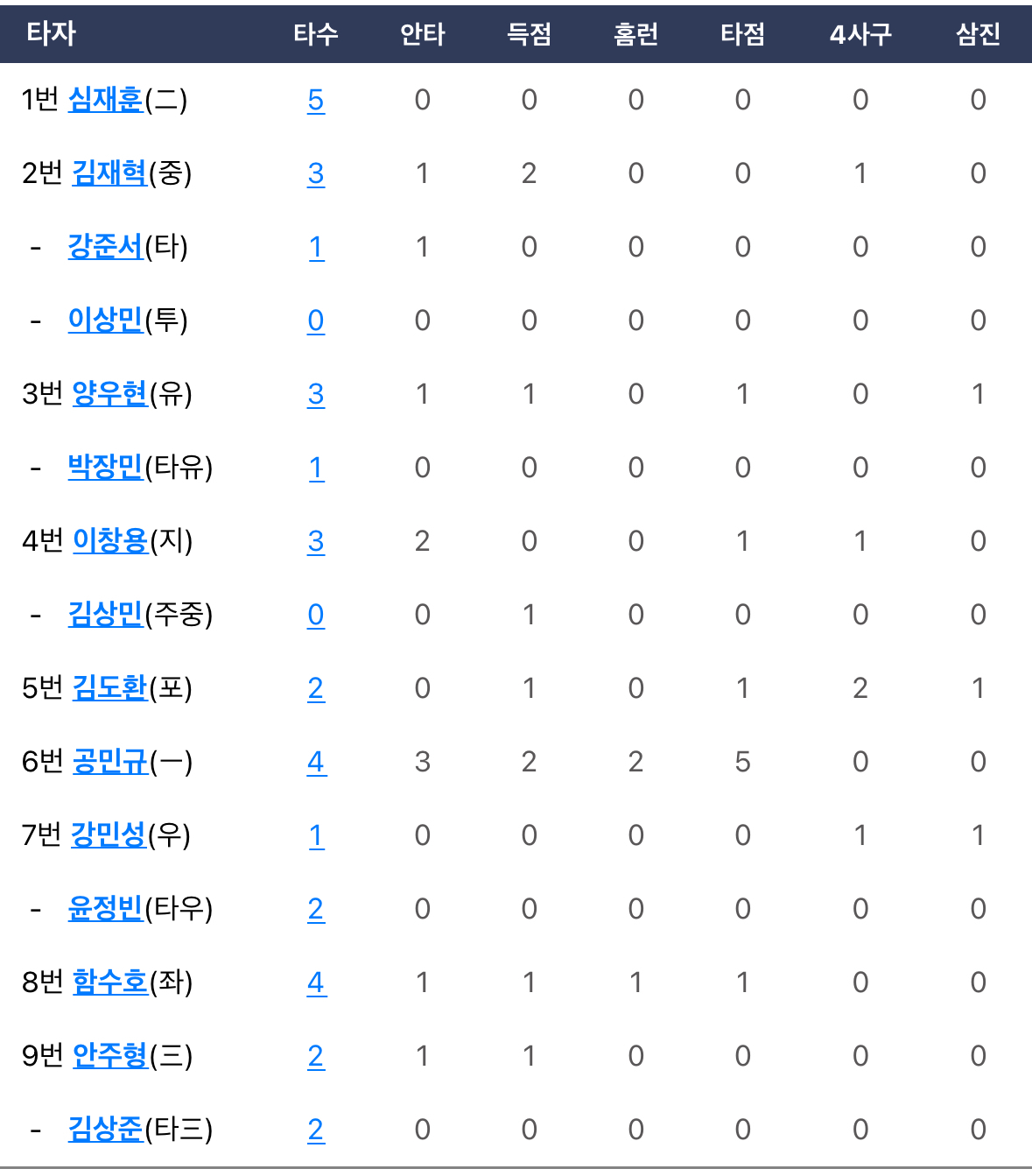View 함수호's at-bat details link
Screen dimensions: 1032x1176
tap(316, 983)
